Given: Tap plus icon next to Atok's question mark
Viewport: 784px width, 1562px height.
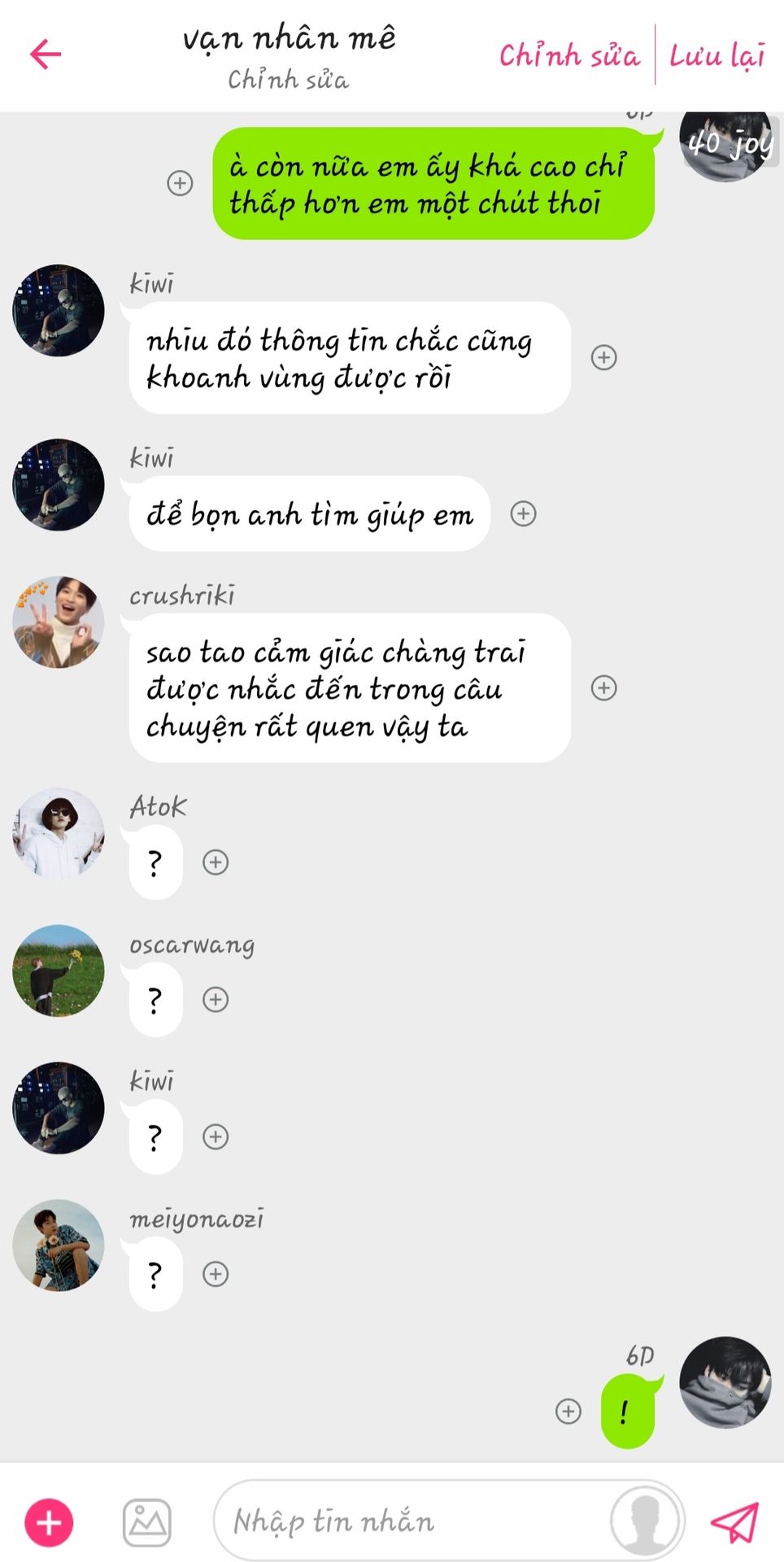Looking at the screenshot, I should [216, 862].
